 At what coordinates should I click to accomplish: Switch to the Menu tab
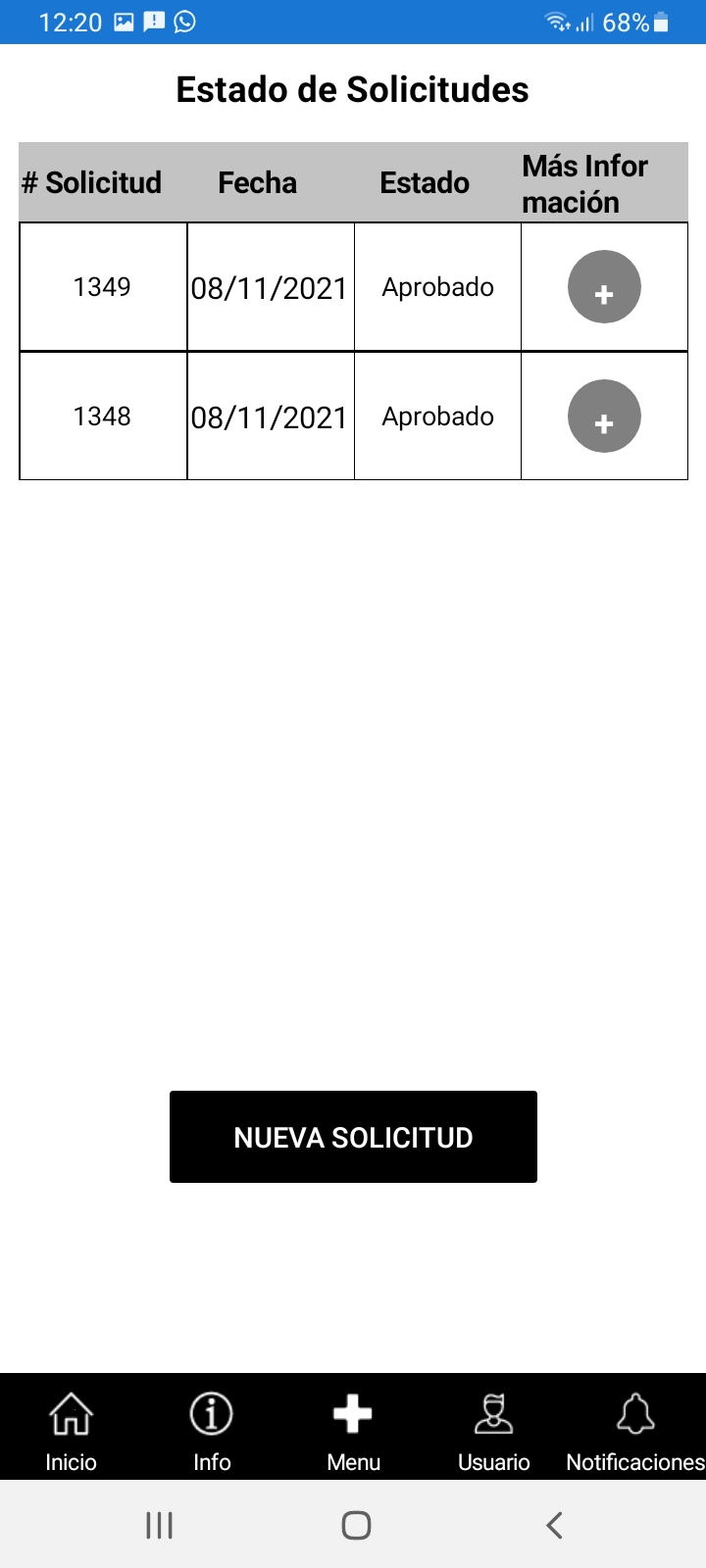[x=353, y=1431]
